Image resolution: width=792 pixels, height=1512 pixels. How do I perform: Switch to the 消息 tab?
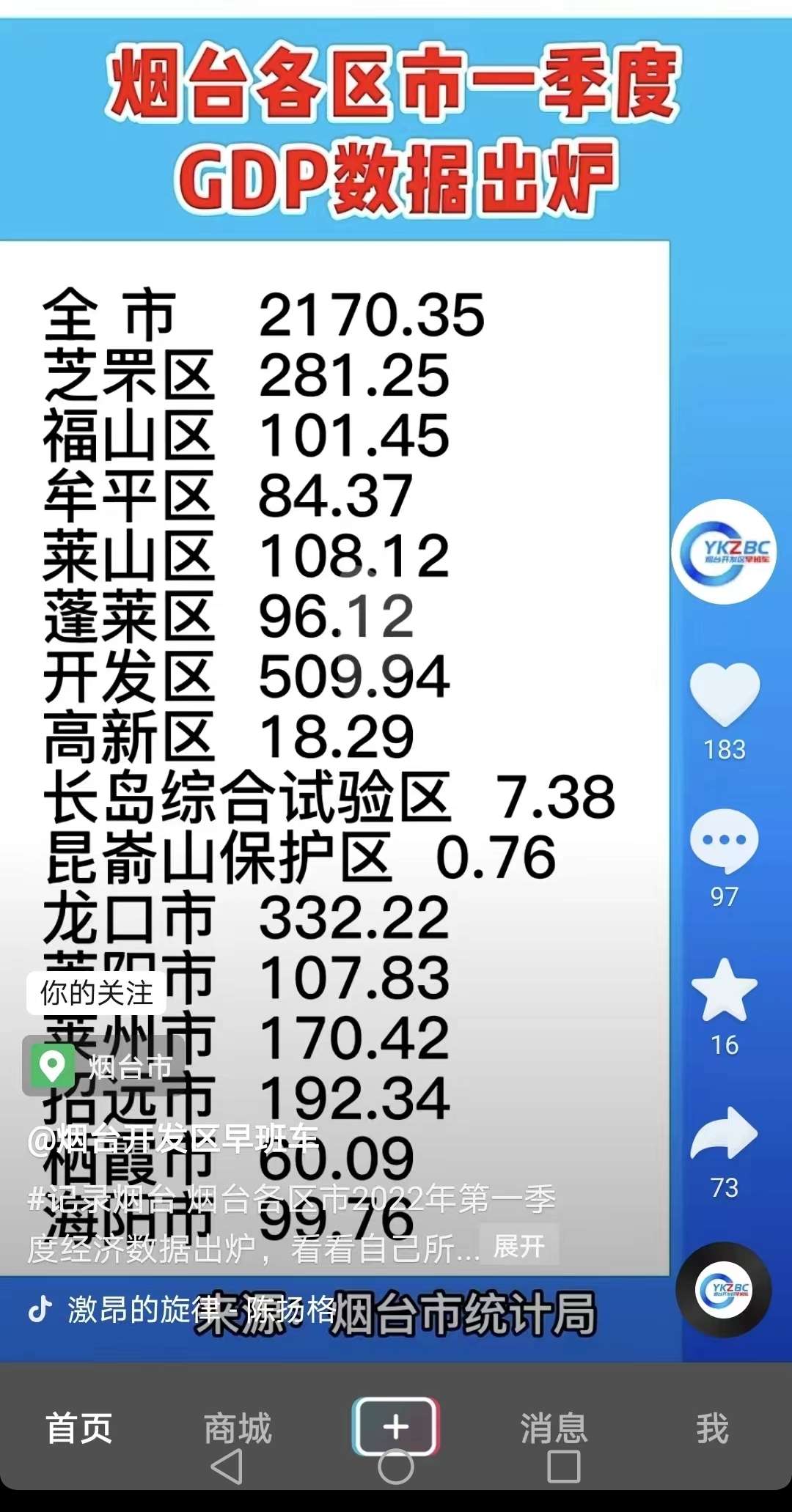tap(554, 1428)
